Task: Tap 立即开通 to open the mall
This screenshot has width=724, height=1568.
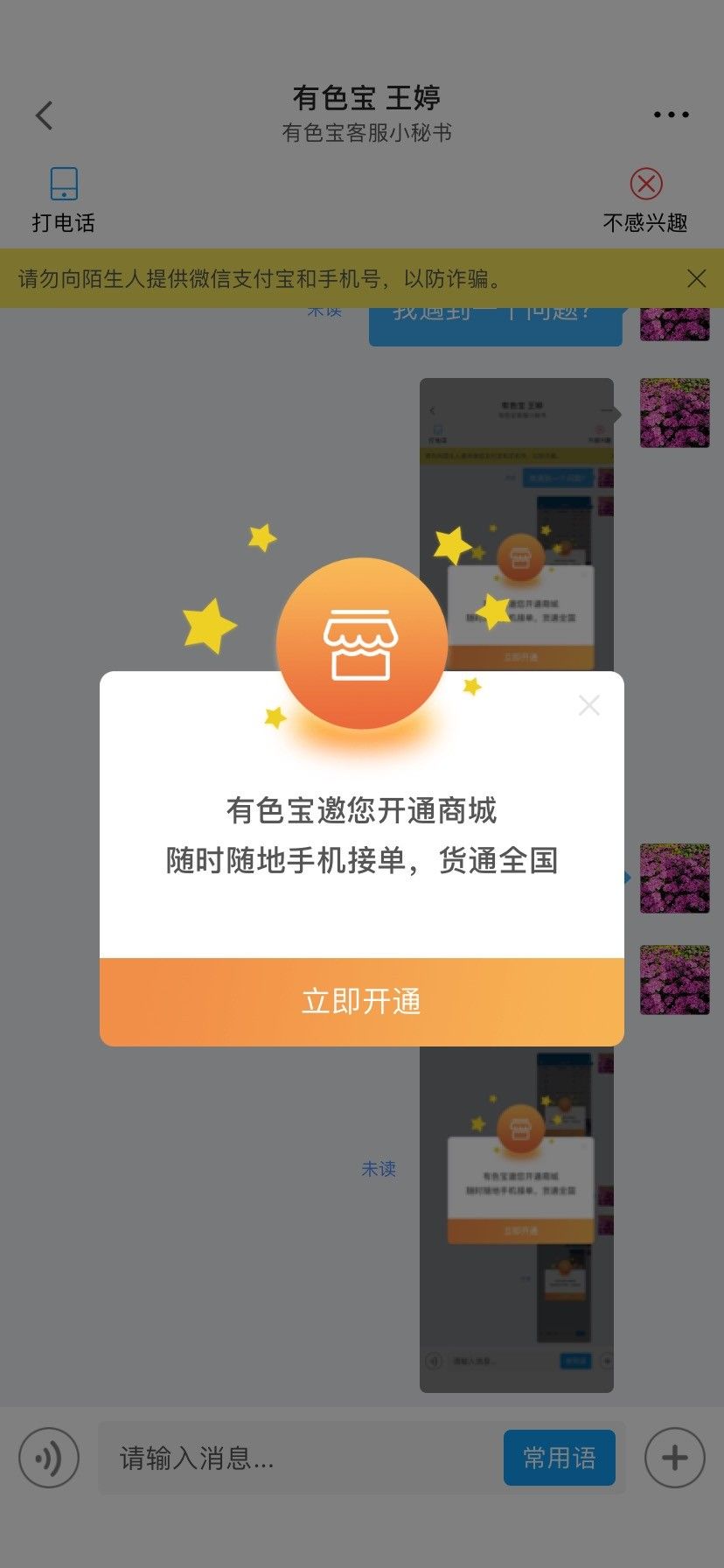Action: [362, 1001]
